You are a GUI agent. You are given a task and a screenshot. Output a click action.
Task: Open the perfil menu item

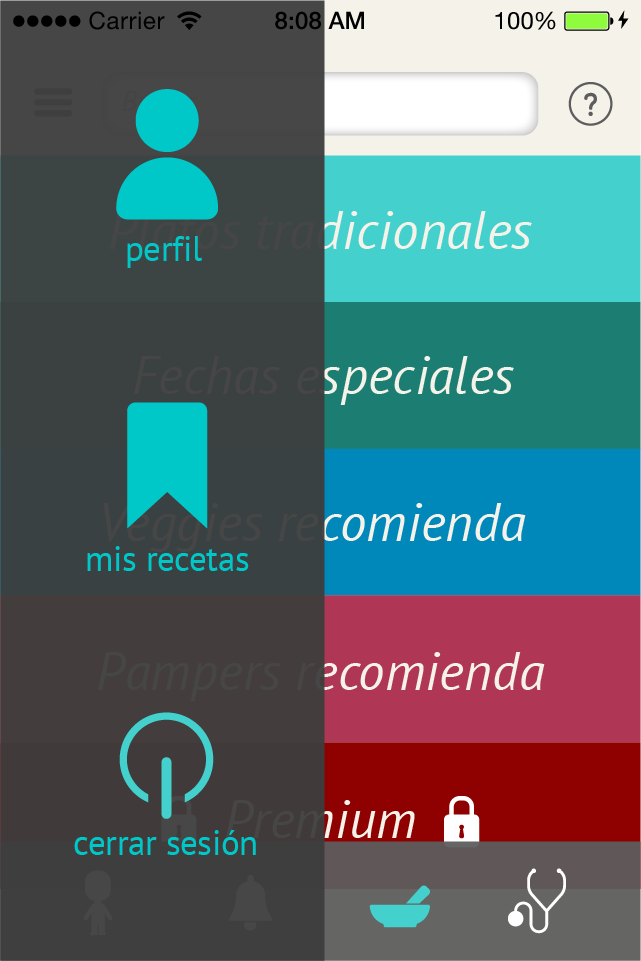[165, 178]
